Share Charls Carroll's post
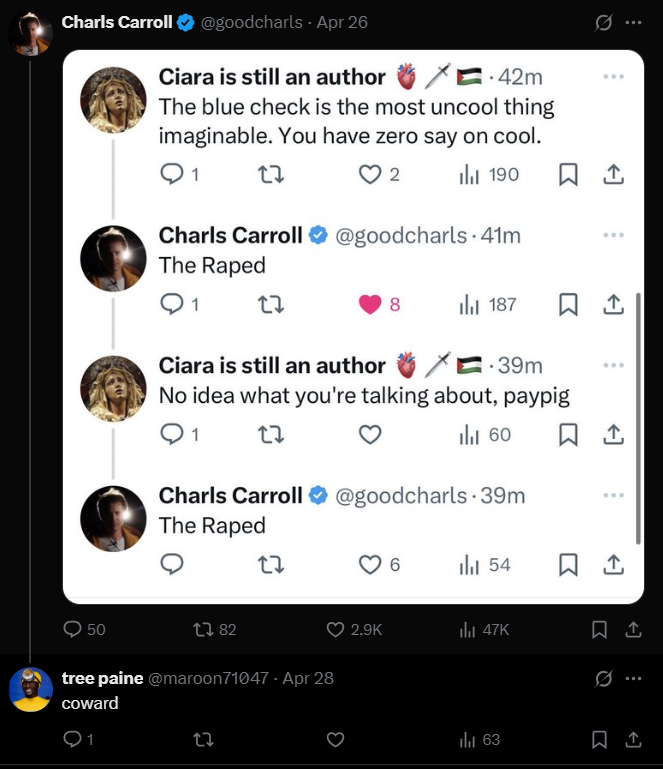This screenshot has height=769, width=663. (x=632, y=629)
